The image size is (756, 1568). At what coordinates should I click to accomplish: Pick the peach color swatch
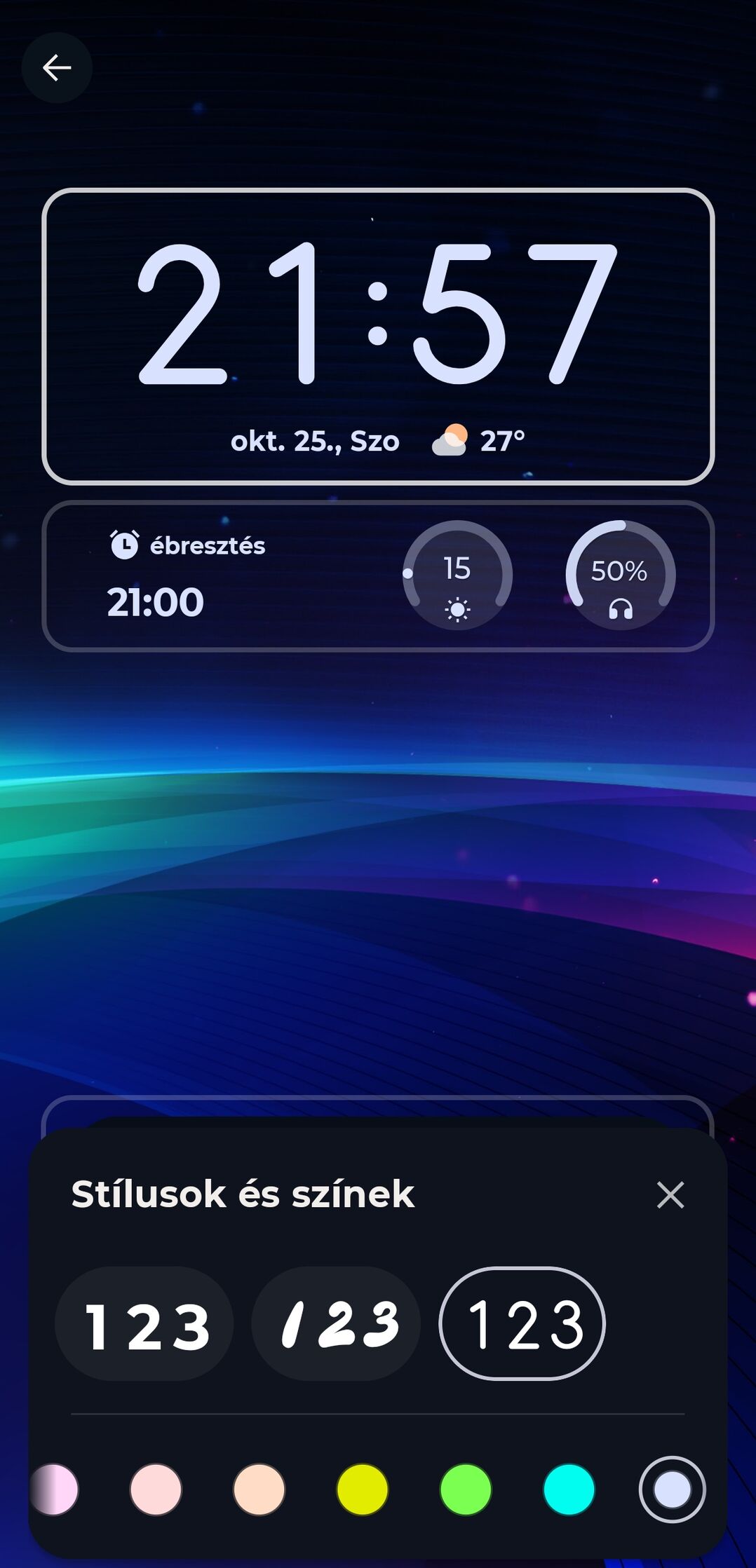point(259,1489)
